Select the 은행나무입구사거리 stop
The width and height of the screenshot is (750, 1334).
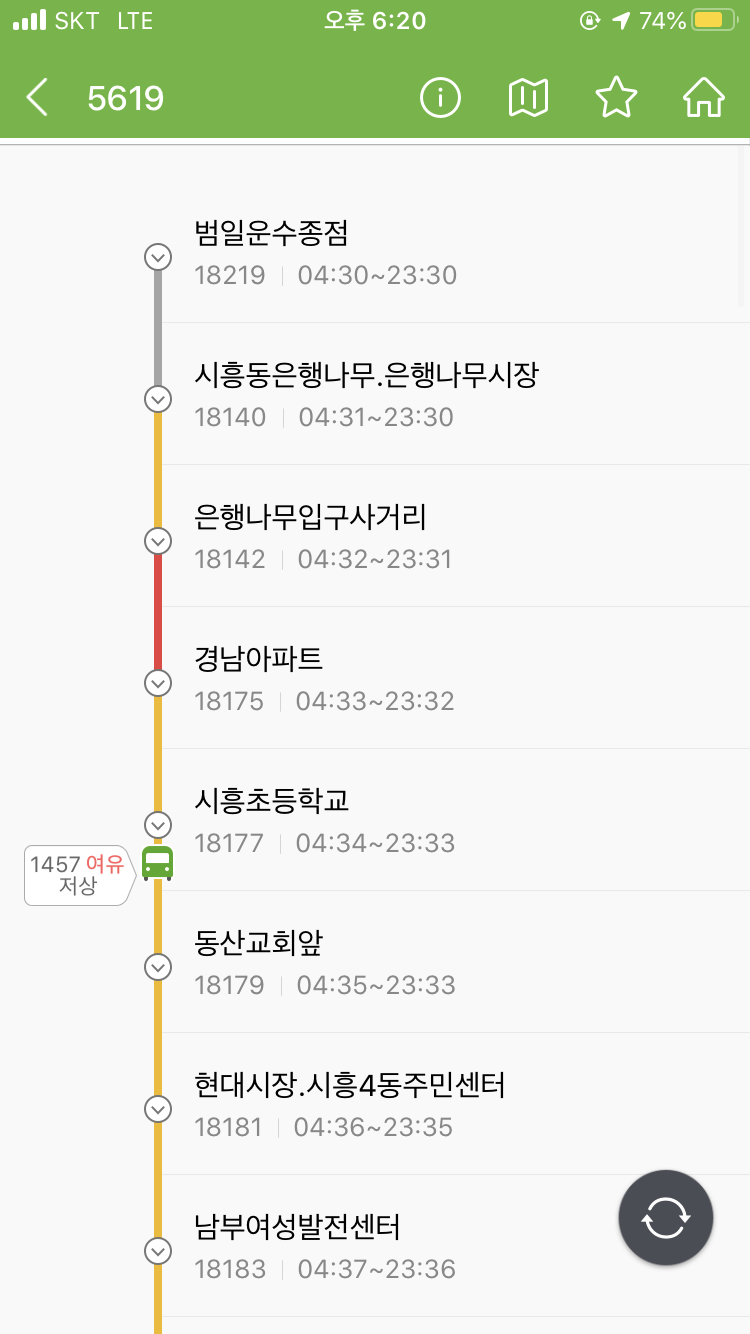pos(400,537)
